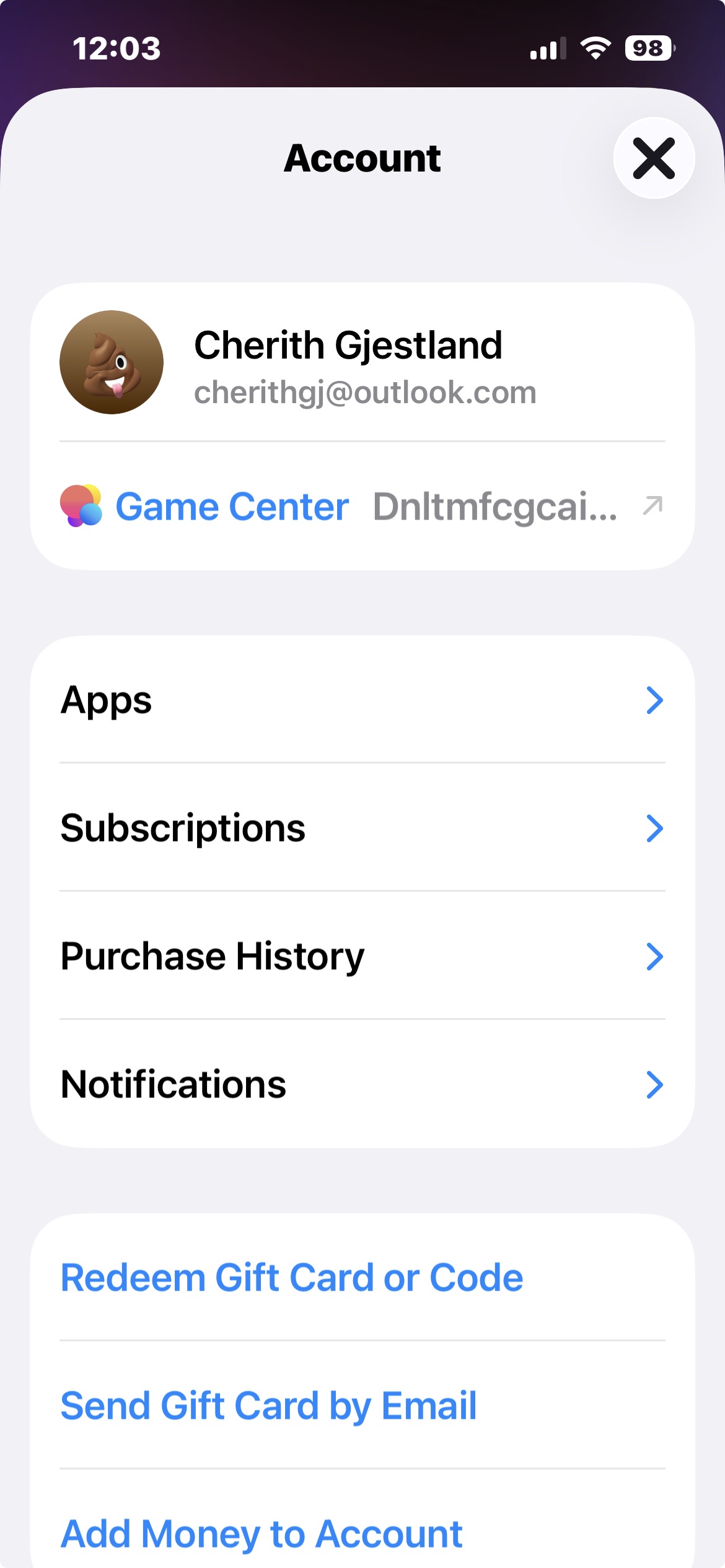725x1568 pixels.
Task: Open the Apps row
Action: 362,700
